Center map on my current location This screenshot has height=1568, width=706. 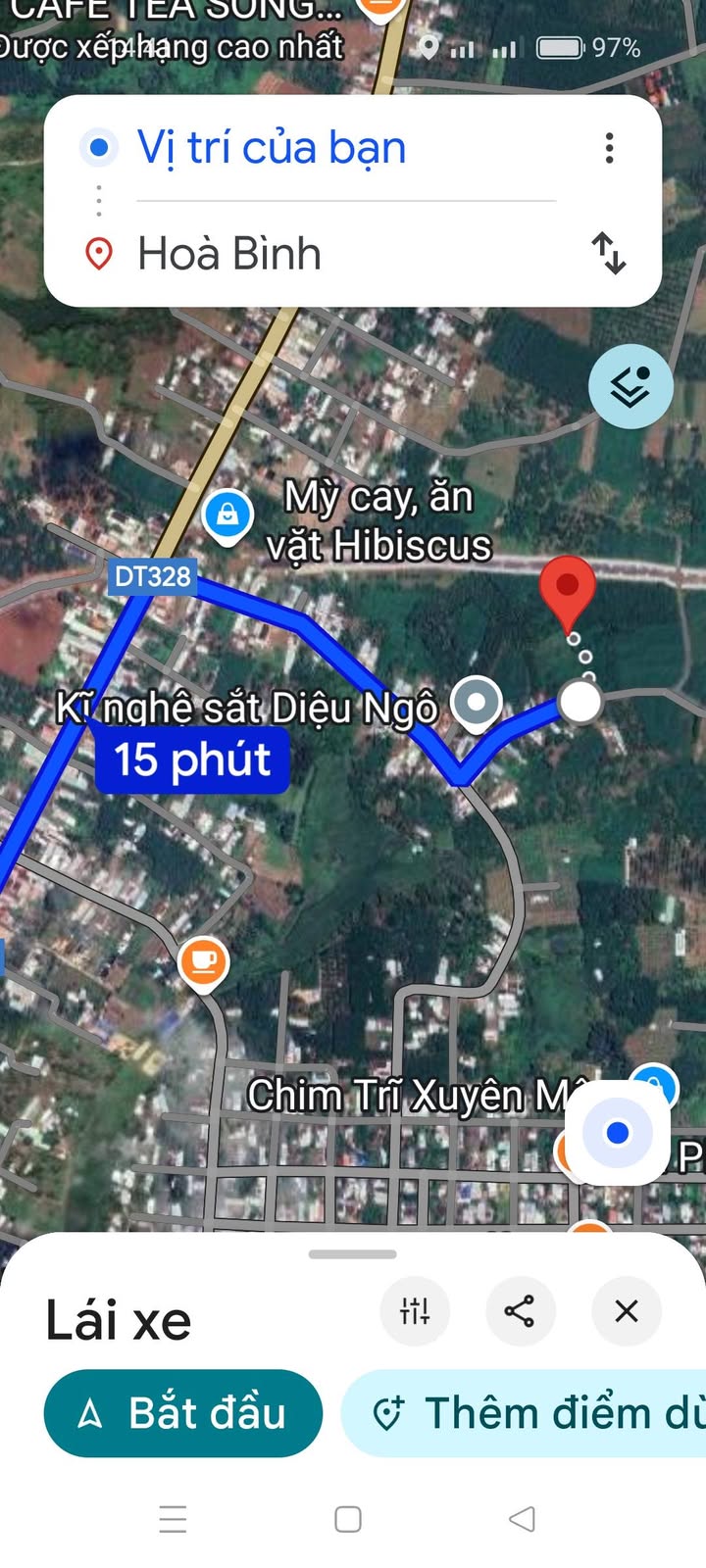(617, 1133)
